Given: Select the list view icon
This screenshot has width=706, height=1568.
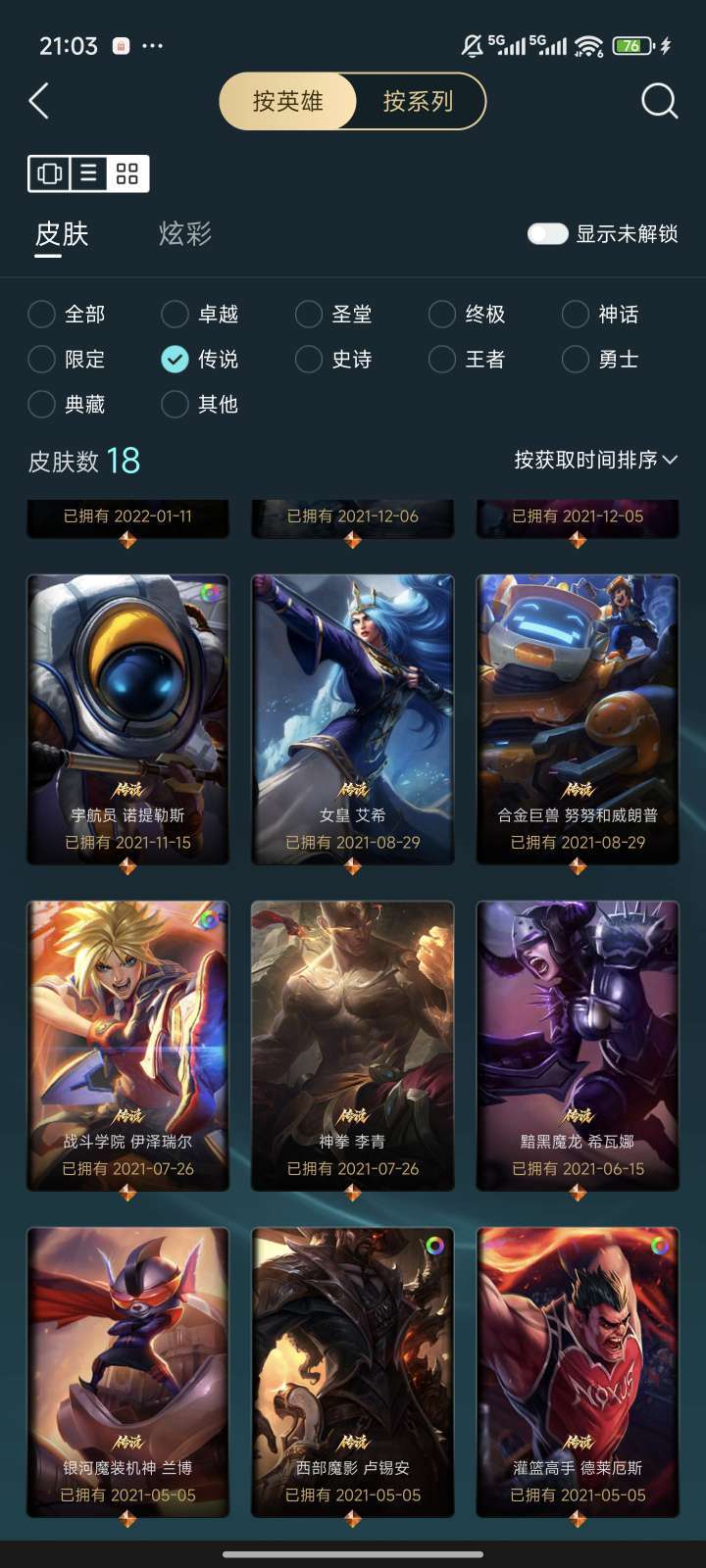Looking at the screenshot, I should pos(88,173).
